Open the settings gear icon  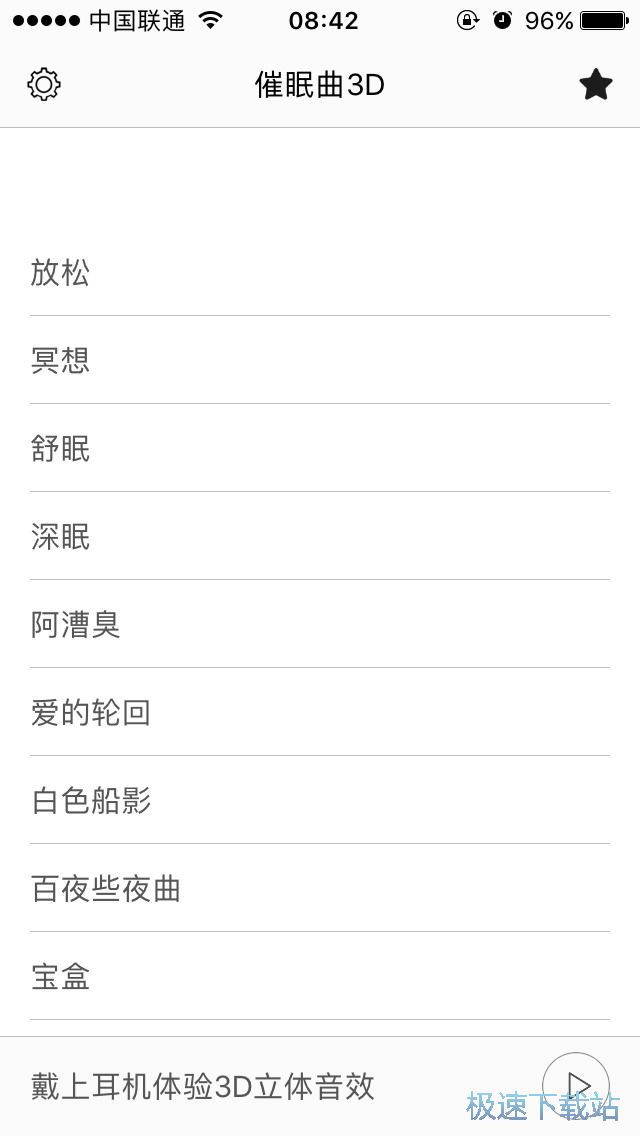pos(44,85)
